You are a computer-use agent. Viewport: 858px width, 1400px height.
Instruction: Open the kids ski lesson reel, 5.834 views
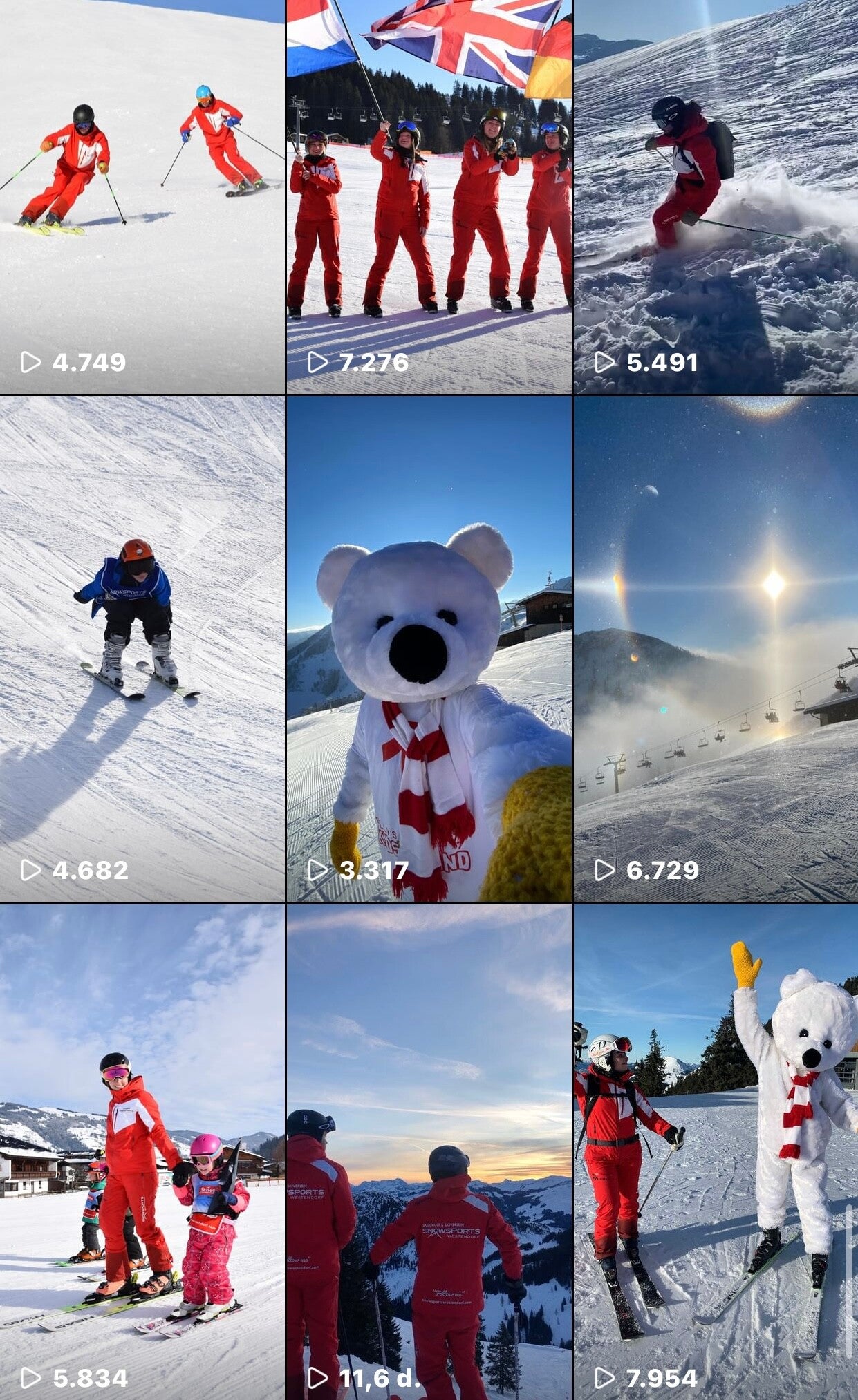[142, 1151]
